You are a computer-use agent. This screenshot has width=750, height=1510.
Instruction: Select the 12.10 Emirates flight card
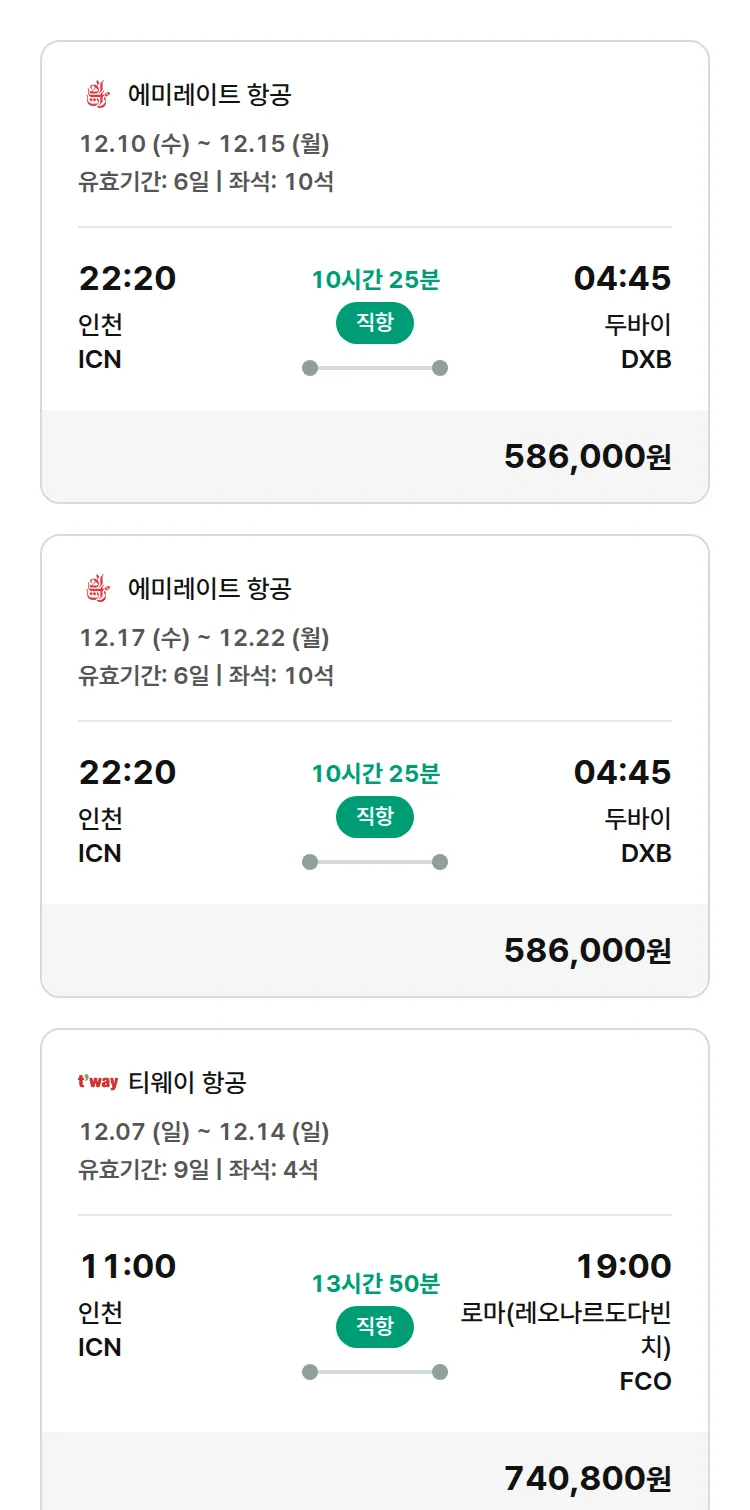(x=374, y=267)
